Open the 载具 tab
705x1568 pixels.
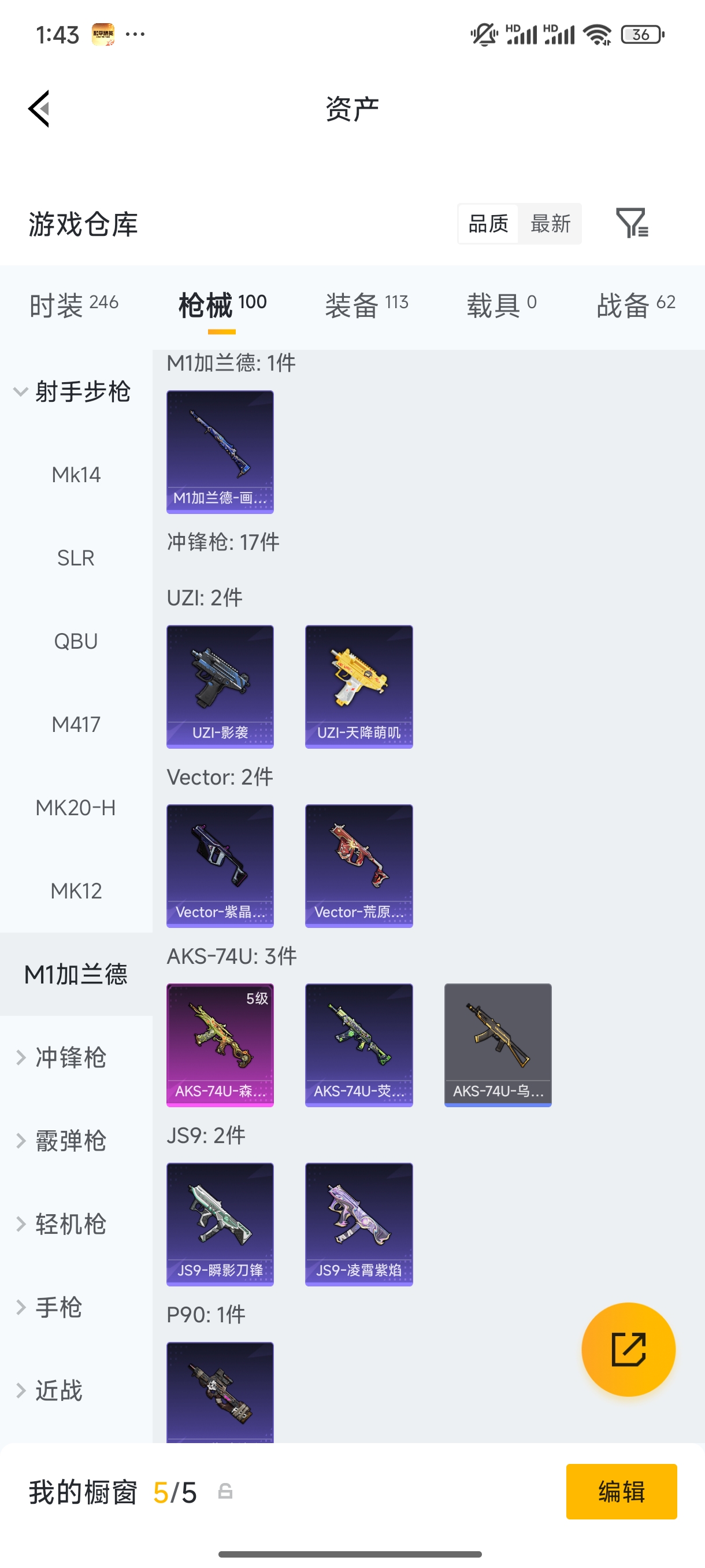tap(502, 305)
